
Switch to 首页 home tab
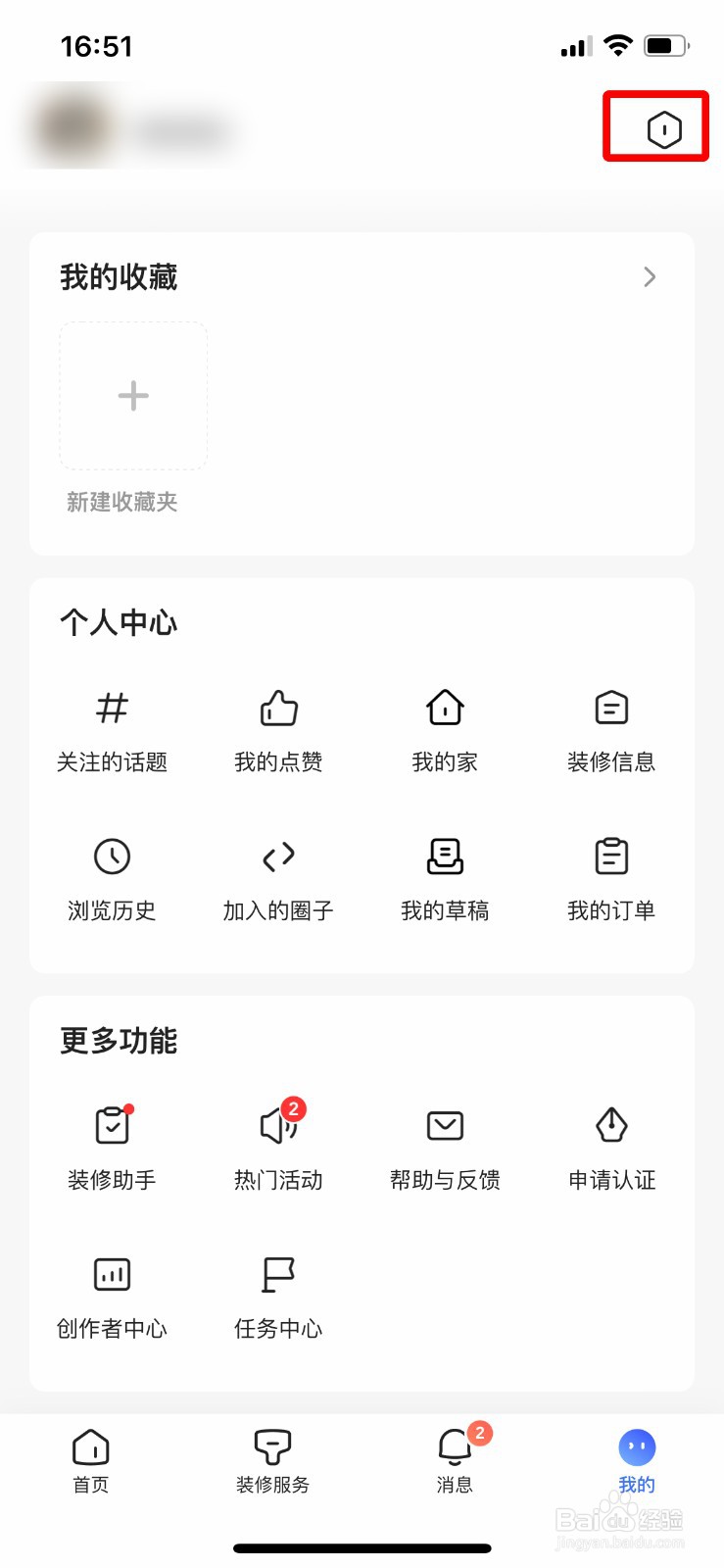point(90,1462)
